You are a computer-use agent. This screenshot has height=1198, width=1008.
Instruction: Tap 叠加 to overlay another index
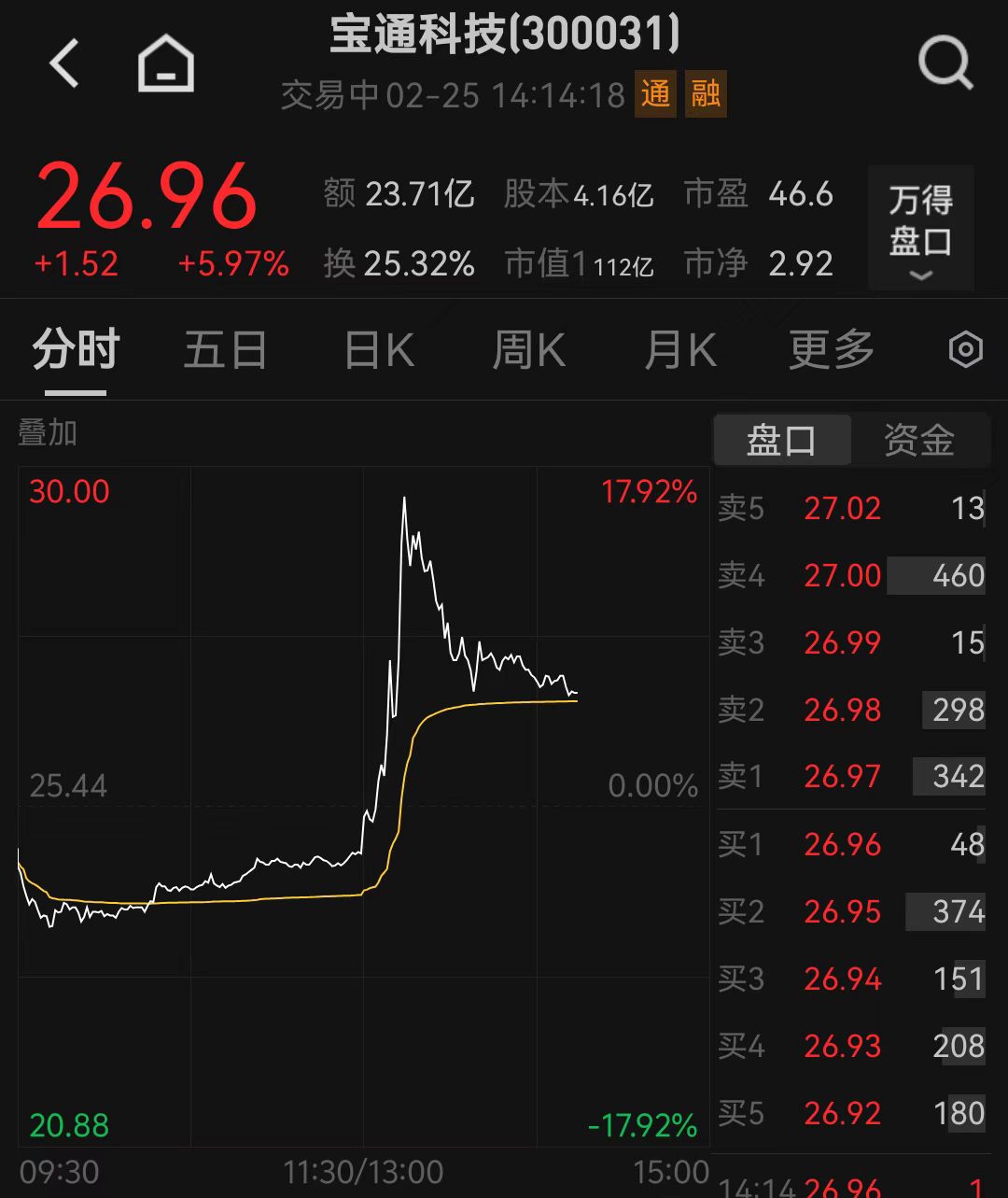48,433
